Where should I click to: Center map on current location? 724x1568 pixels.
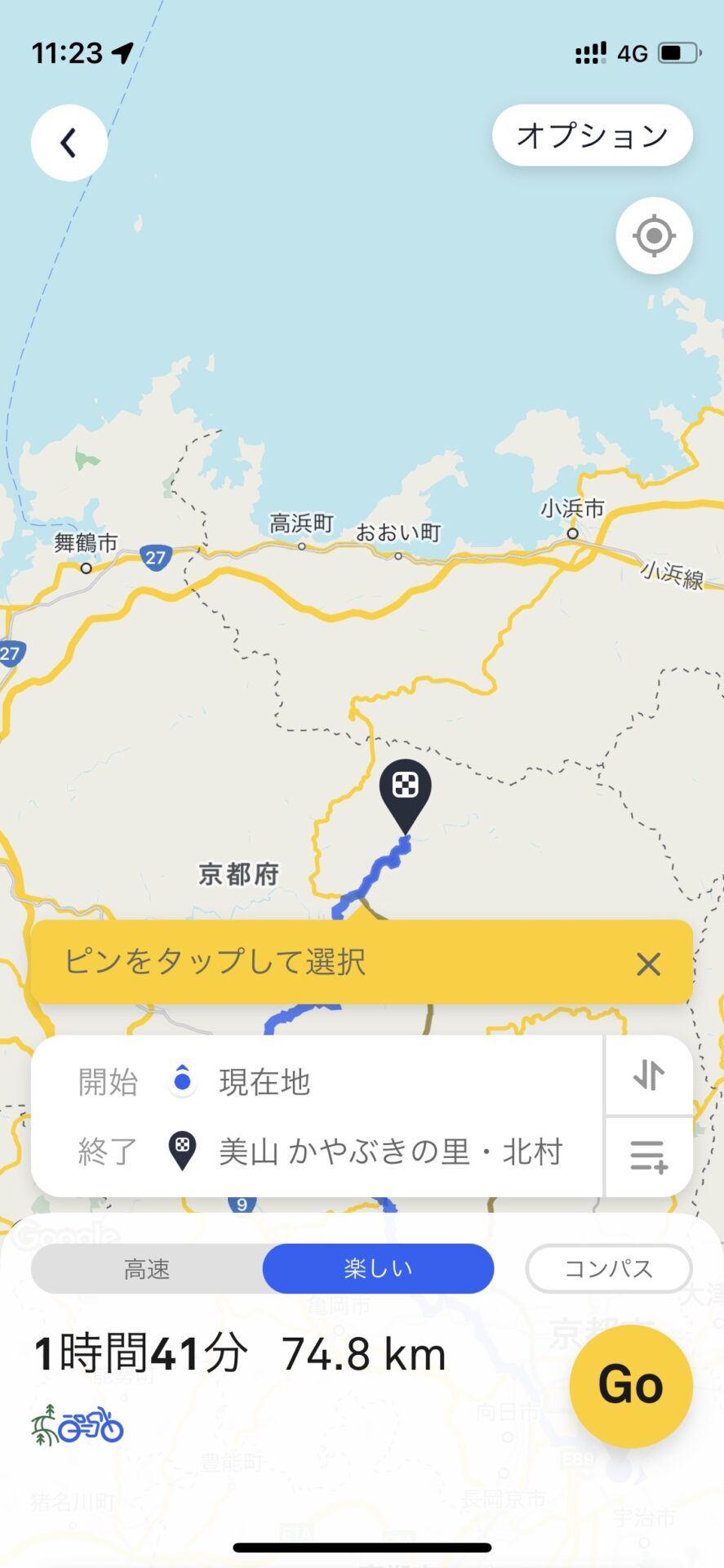click(654, 236)
